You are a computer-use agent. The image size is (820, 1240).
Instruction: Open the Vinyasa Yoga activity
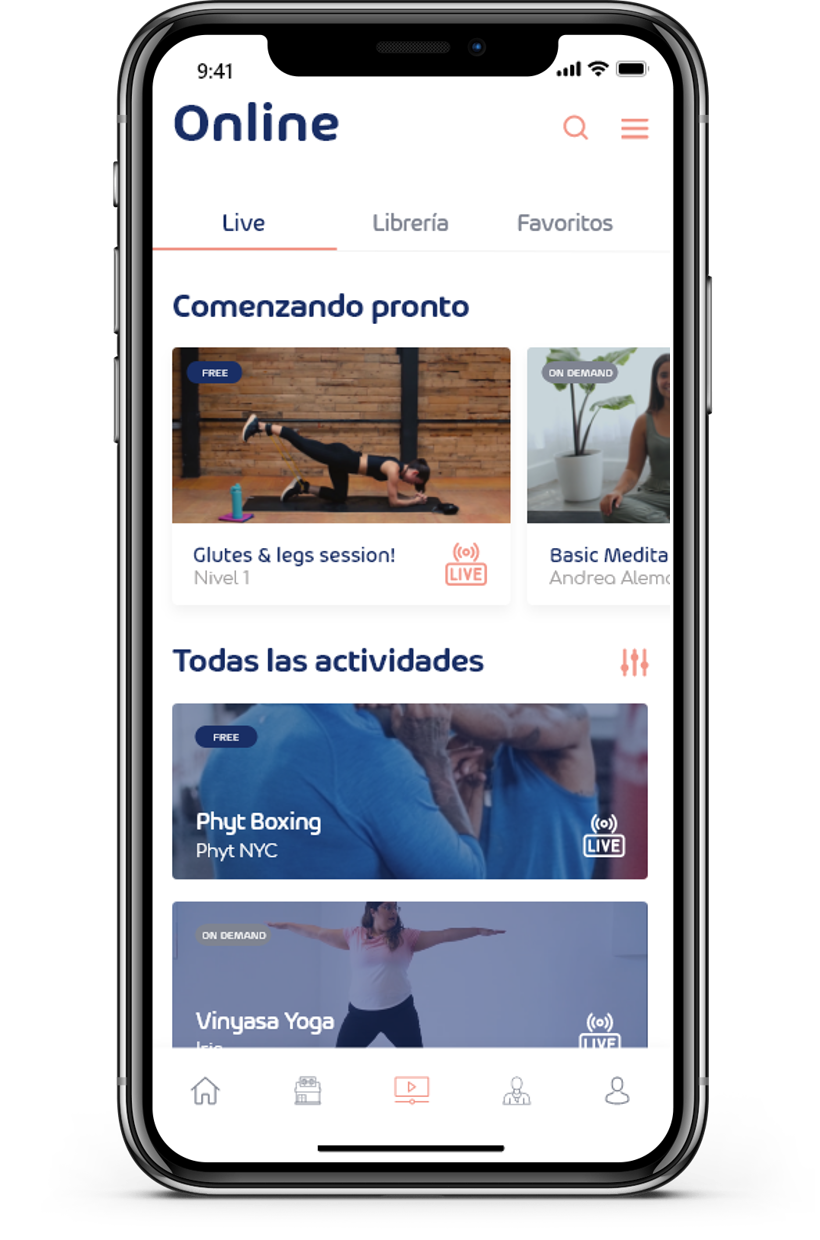(x=409, y=975)
